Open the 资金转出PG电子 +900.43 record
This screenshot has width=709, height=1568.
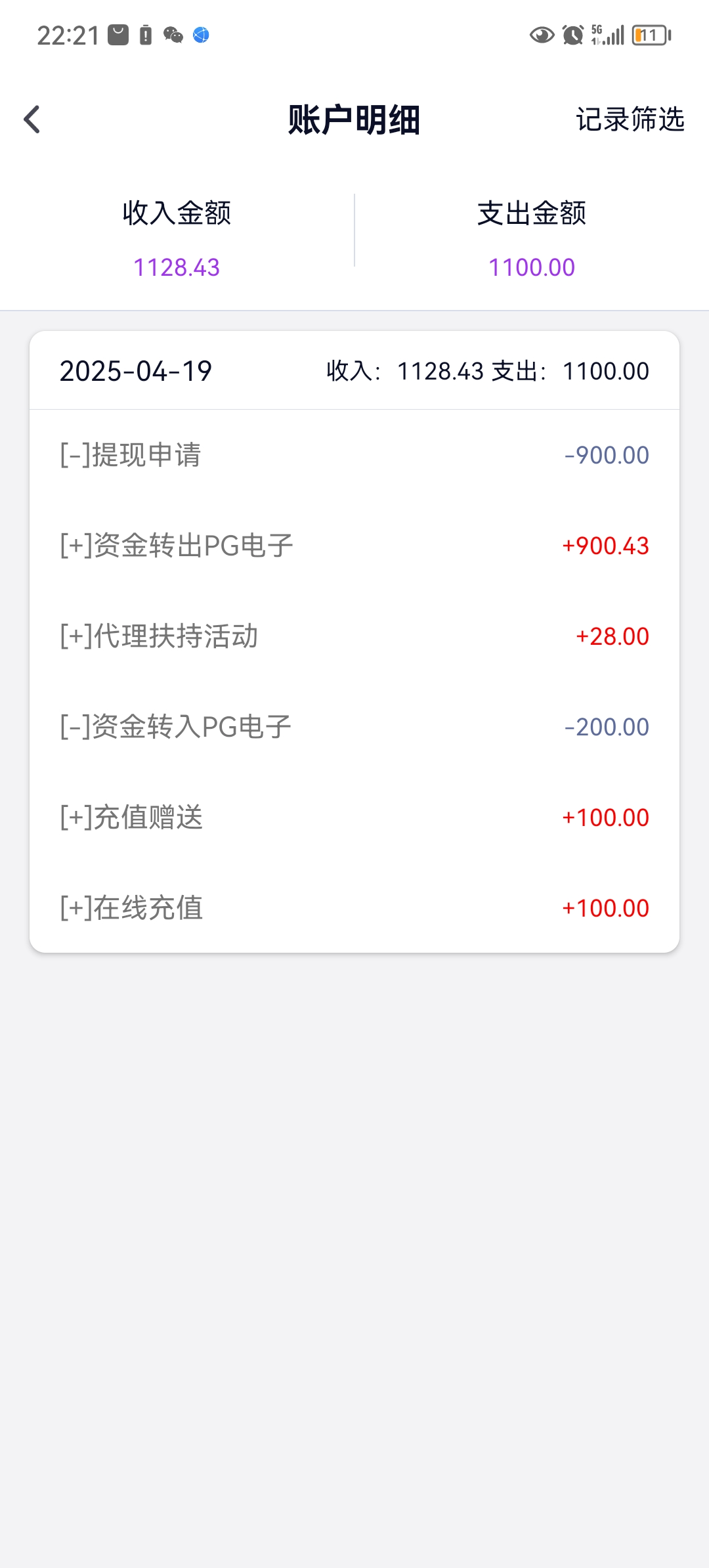[354, 546]
